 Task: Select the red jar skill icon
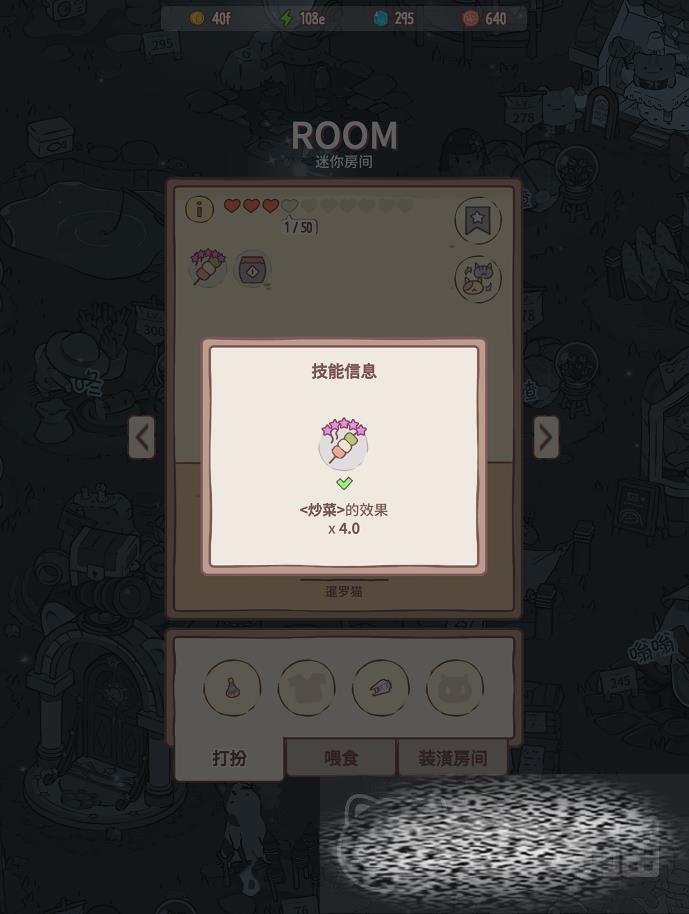(253, 269)
